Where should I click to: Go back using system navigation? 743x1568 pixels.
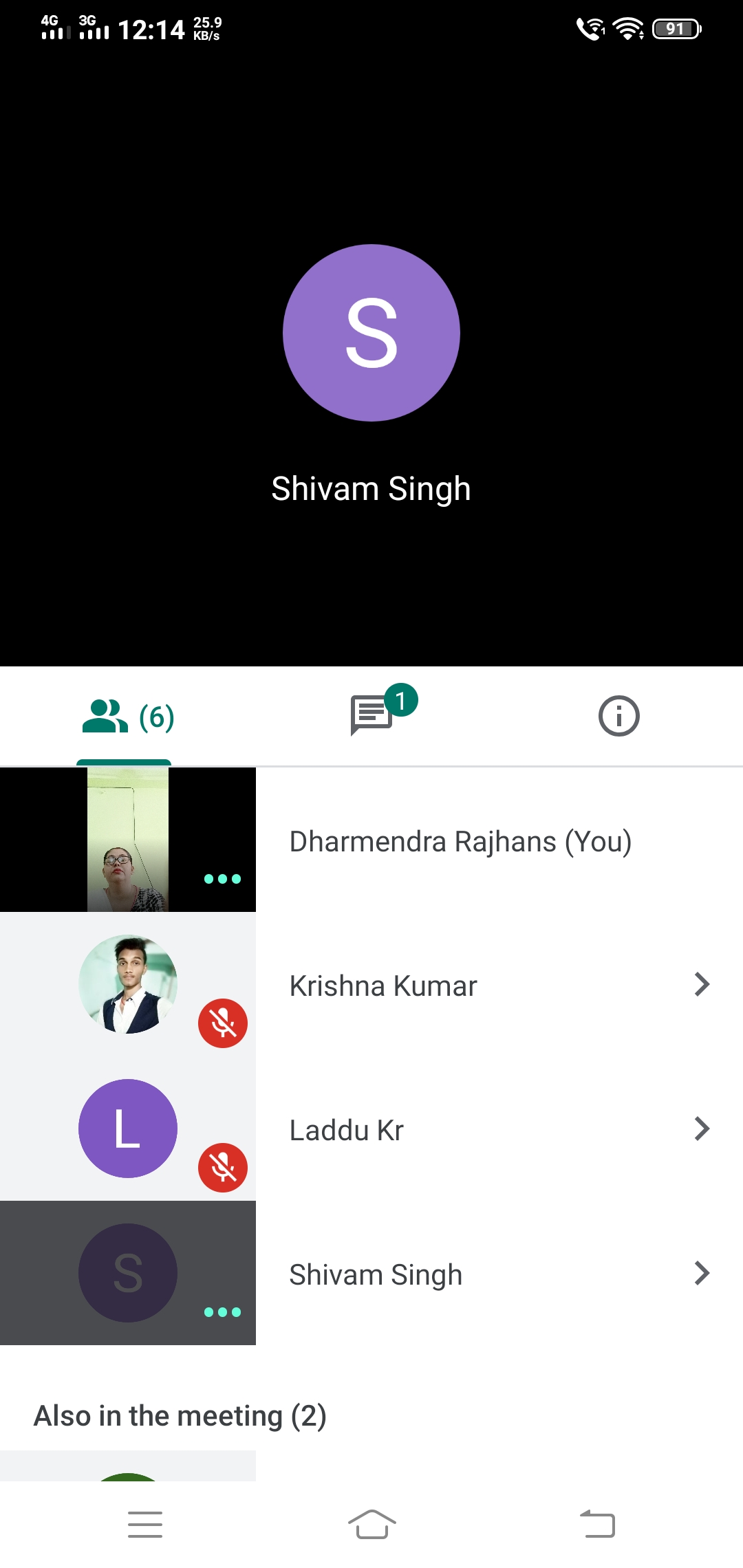(x=597, y=1524)
